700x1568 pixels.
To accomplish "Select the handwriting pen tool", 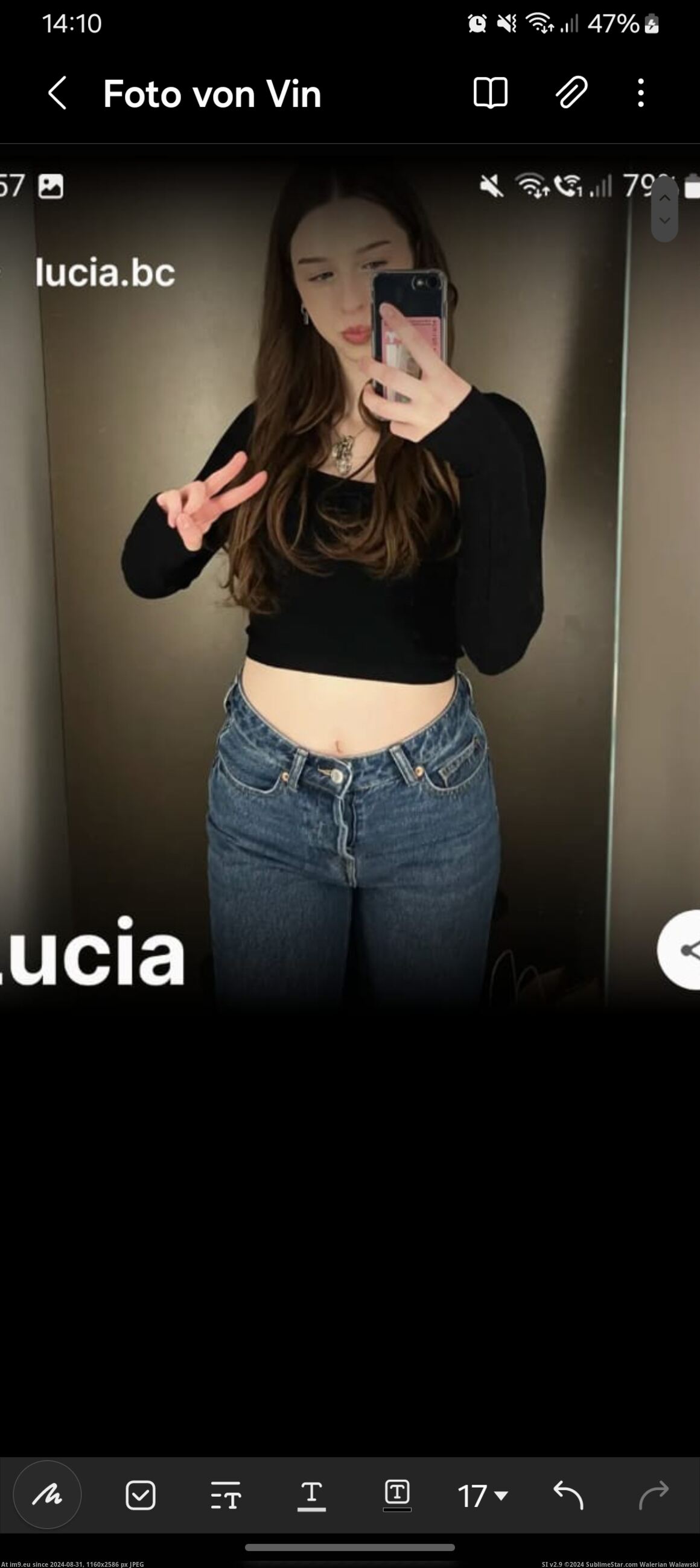I will (48, 1494).
